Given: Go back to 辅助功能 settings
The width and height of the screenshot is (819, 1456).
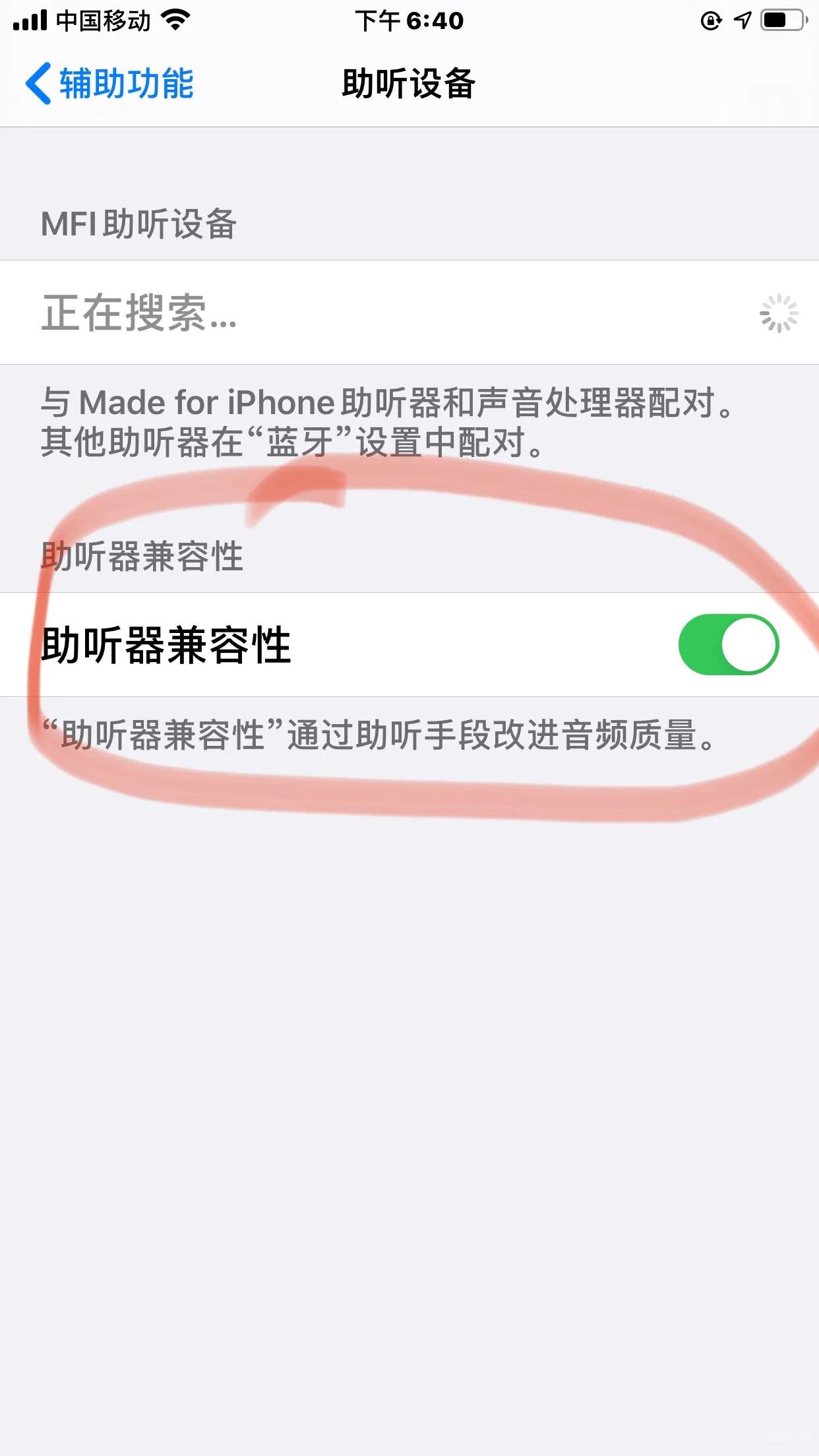Looking at the screenshot, I should pos(109,84).
